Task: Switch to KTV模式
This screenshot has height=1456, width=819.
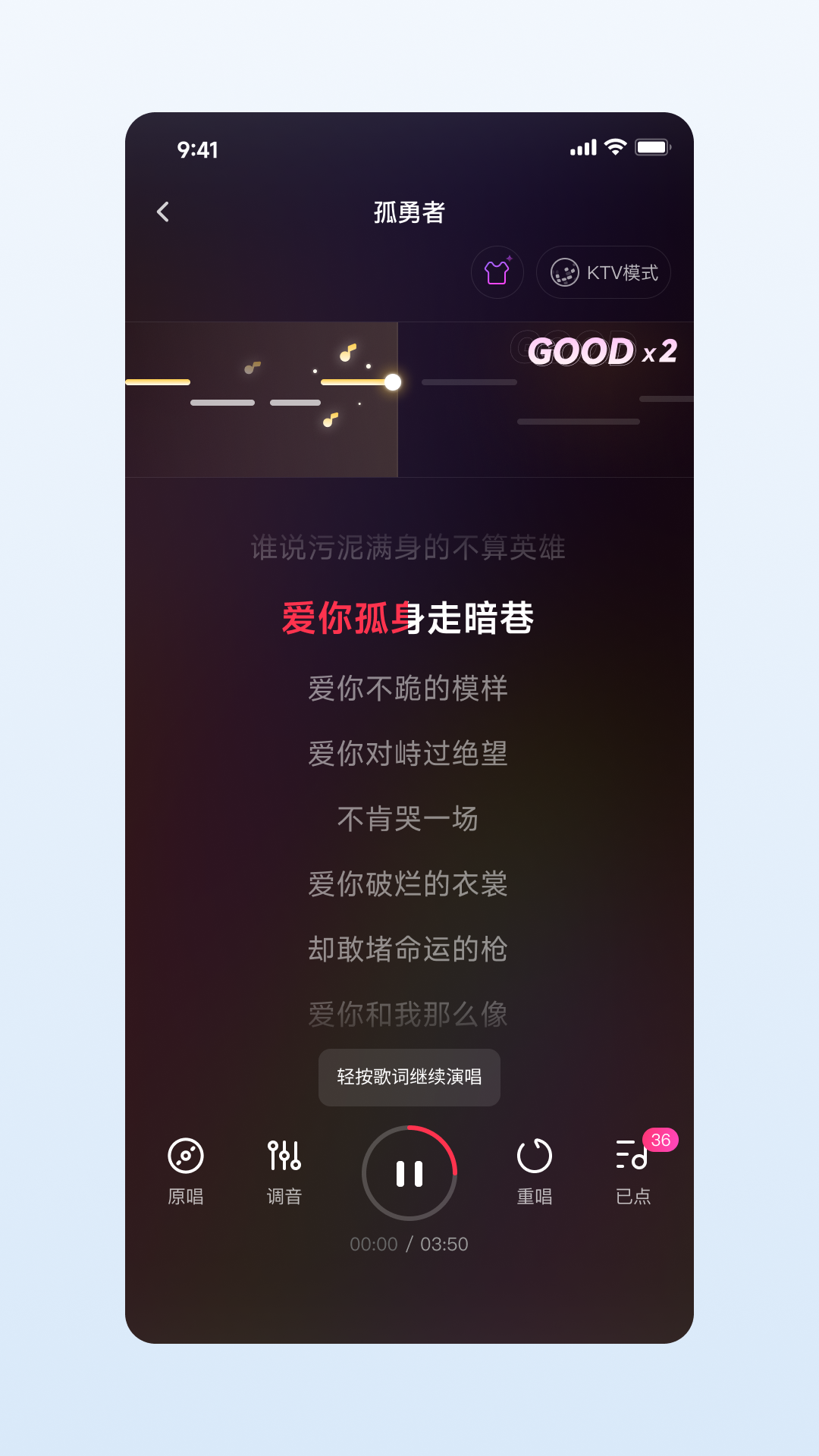Action: [604, 272]
